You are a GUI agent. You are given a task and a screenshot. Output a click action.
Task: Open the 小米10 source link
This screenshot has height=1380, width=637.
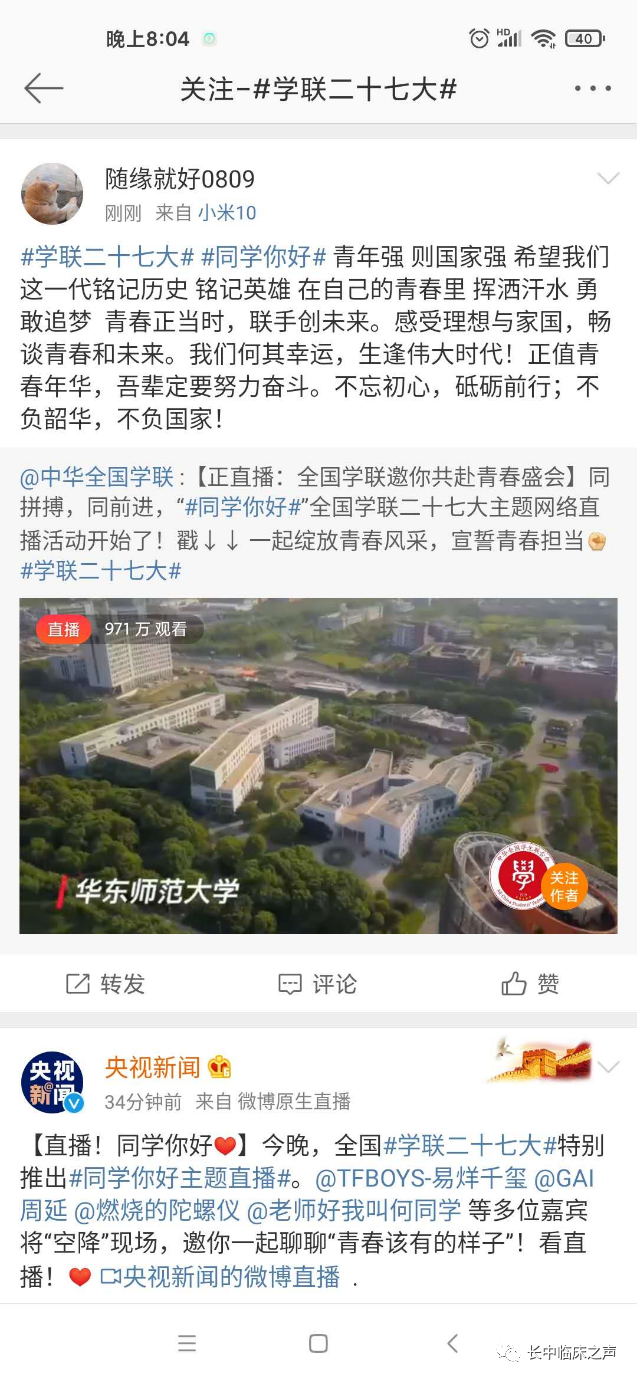pyautogui.click(x=227, y=213)
